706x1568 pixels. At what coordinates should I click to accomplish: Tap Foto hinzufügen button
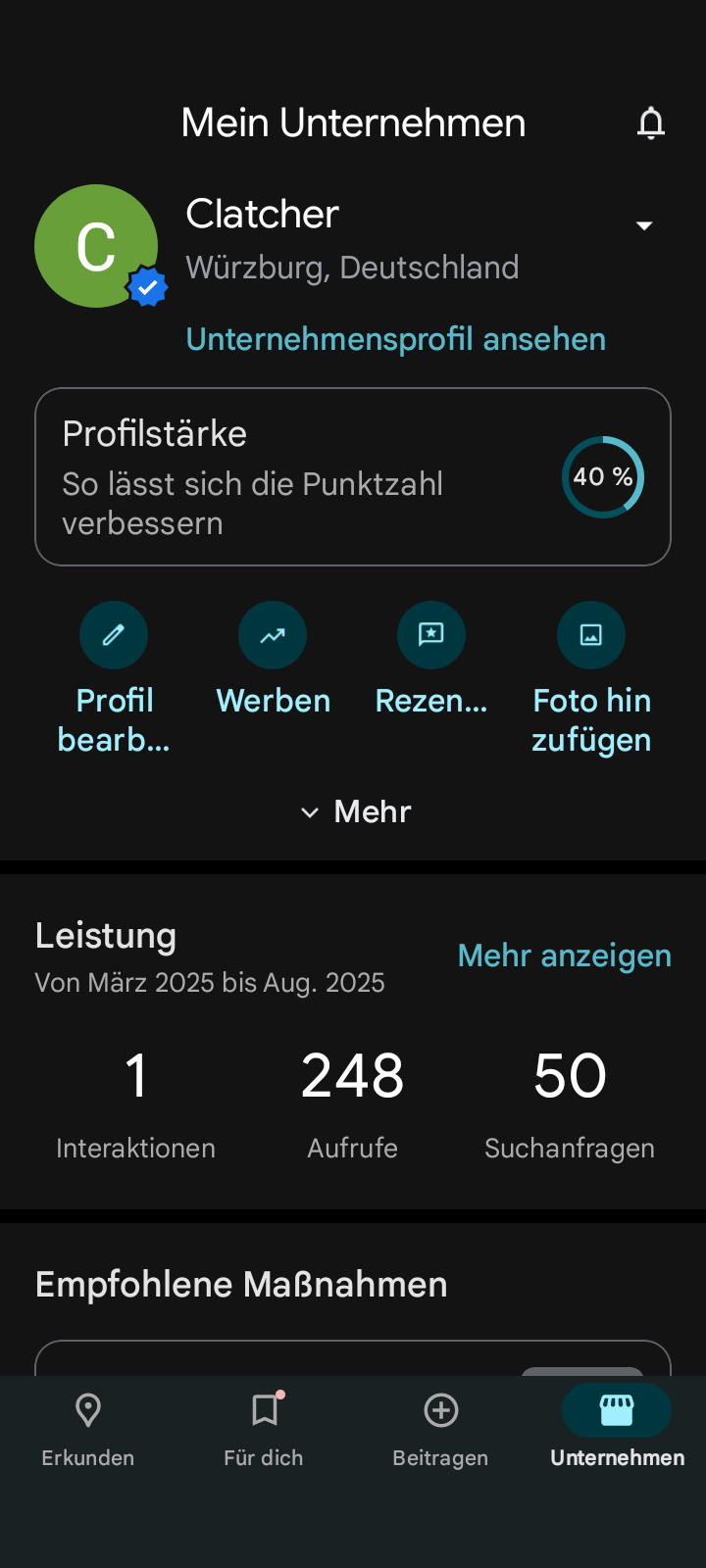pos(591,678)
